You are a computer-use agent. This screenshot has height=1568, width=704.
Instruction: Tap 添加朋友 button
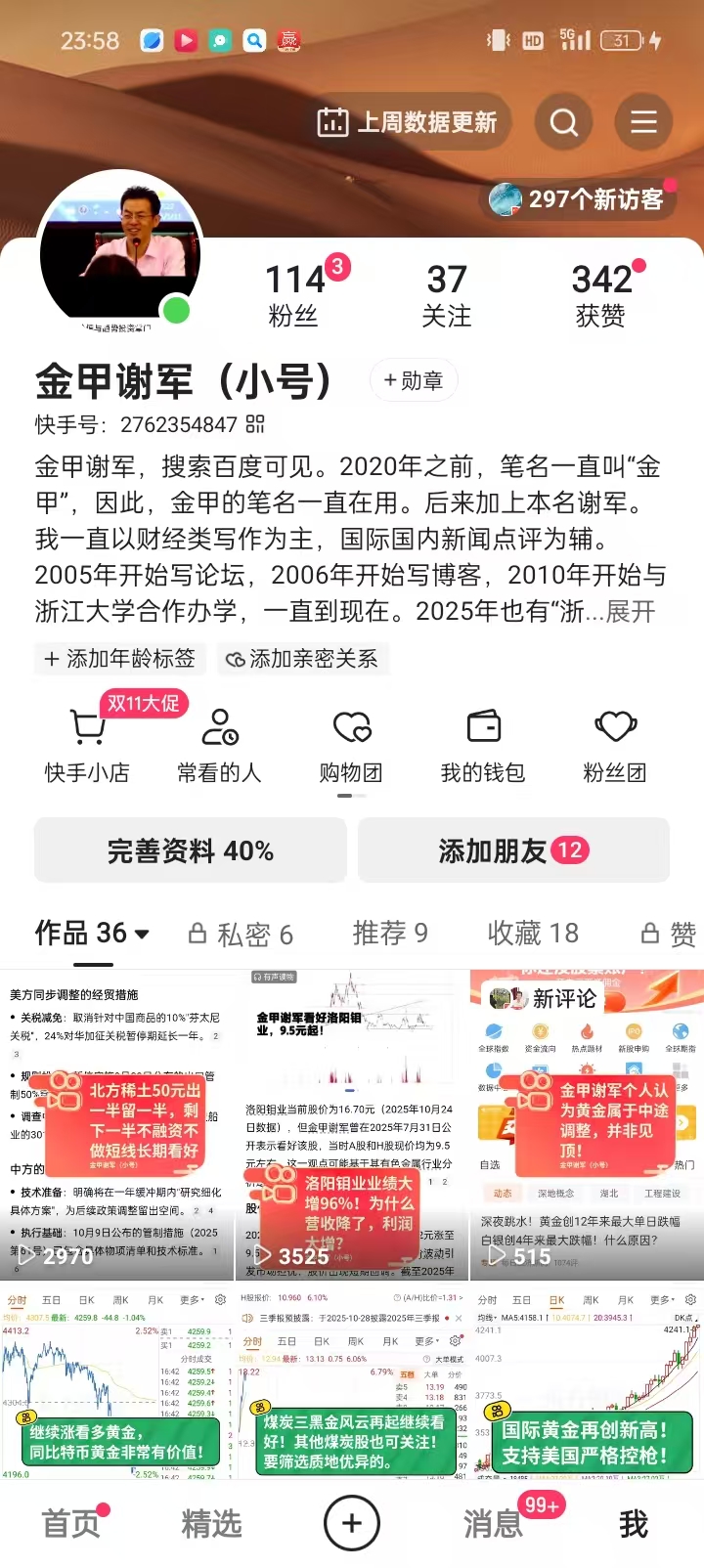tap(513, 850)
